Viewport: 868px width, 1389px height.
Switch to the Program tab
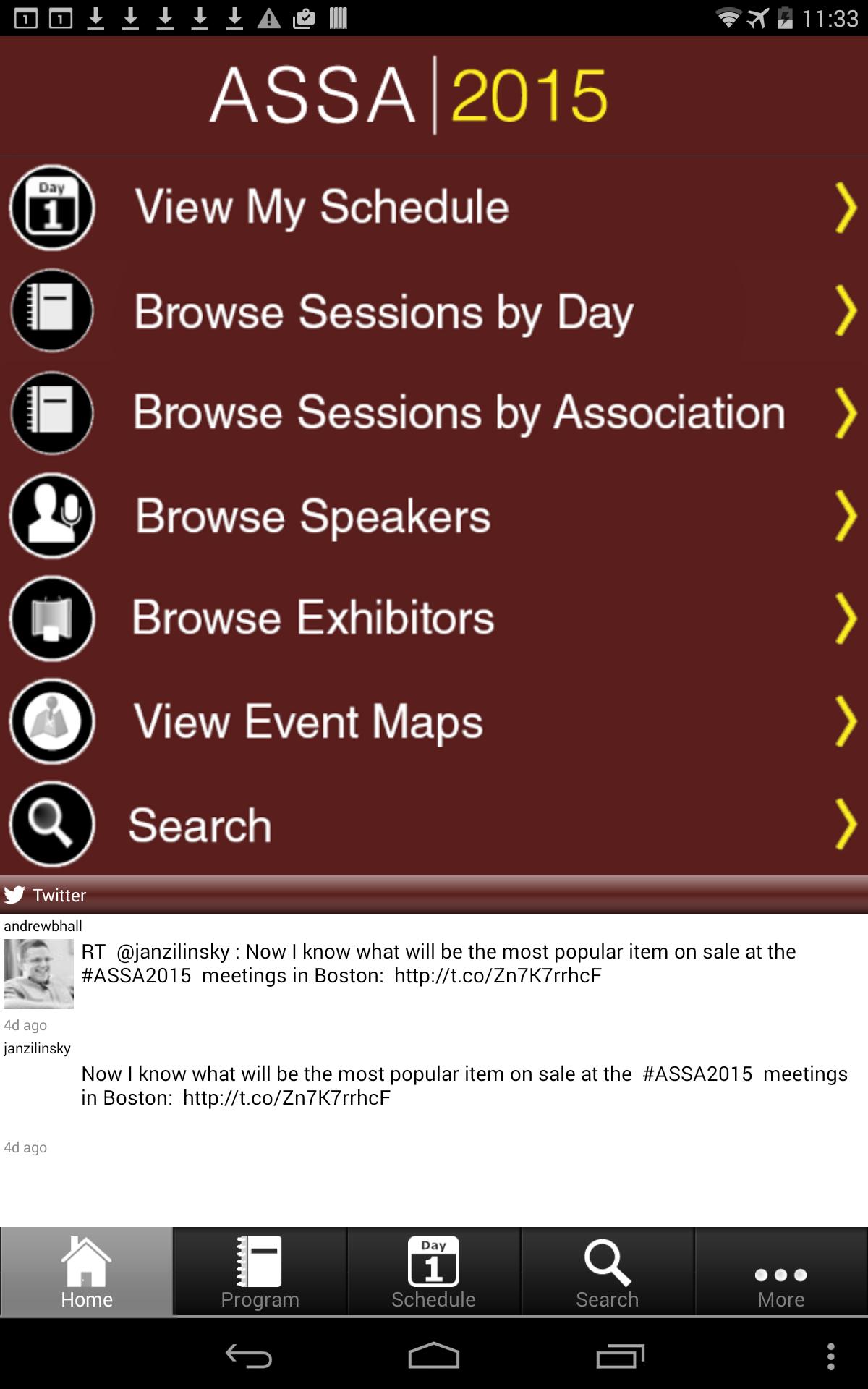click(x=260, y=1272)
